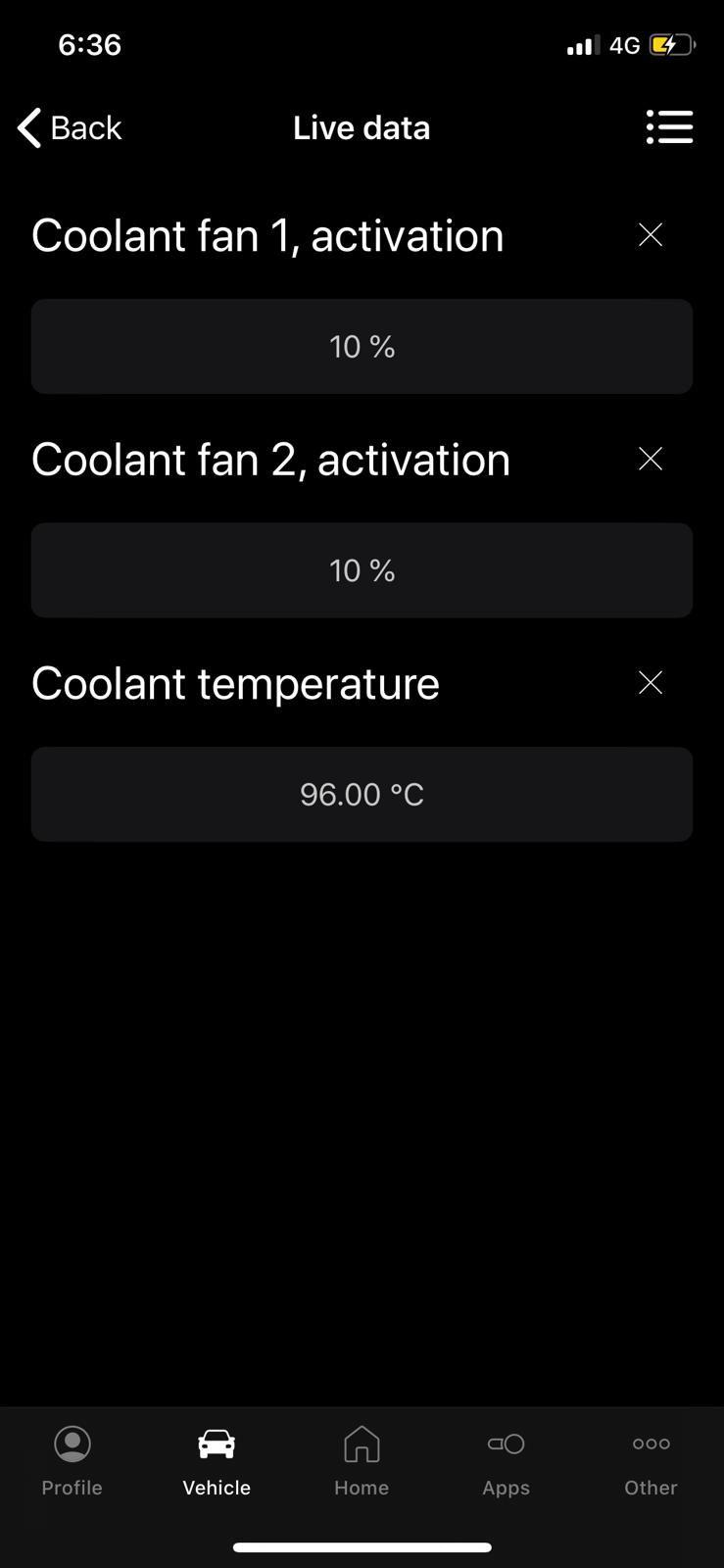Screen dimensions: 724x1568
Task: Remove Coolant fan 1, activation parameter
Action: click(x=651, y=235)
